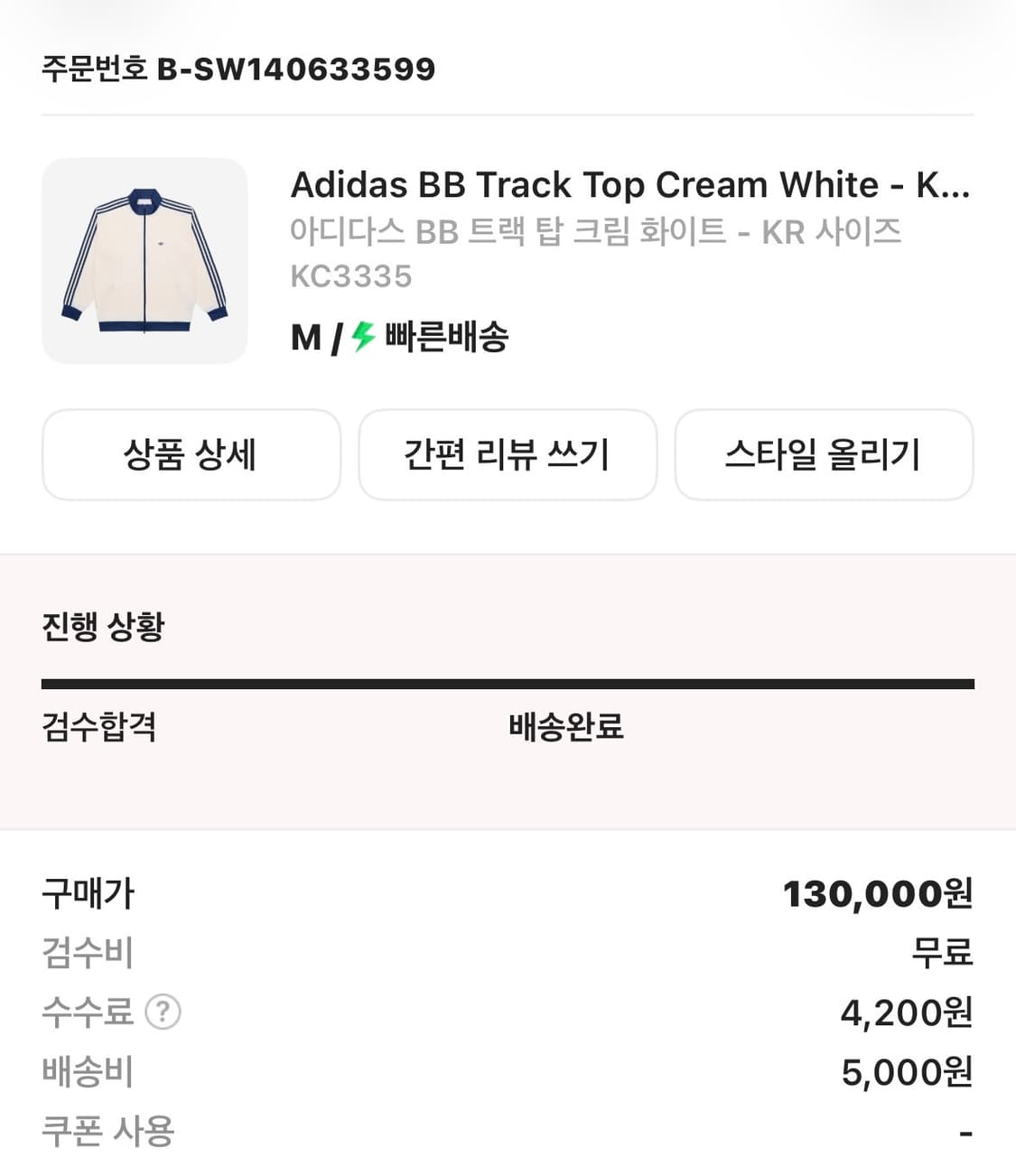Open 상품 상세 product detail page
Screen dimensions: 1016x1176
tap(191, 455)
